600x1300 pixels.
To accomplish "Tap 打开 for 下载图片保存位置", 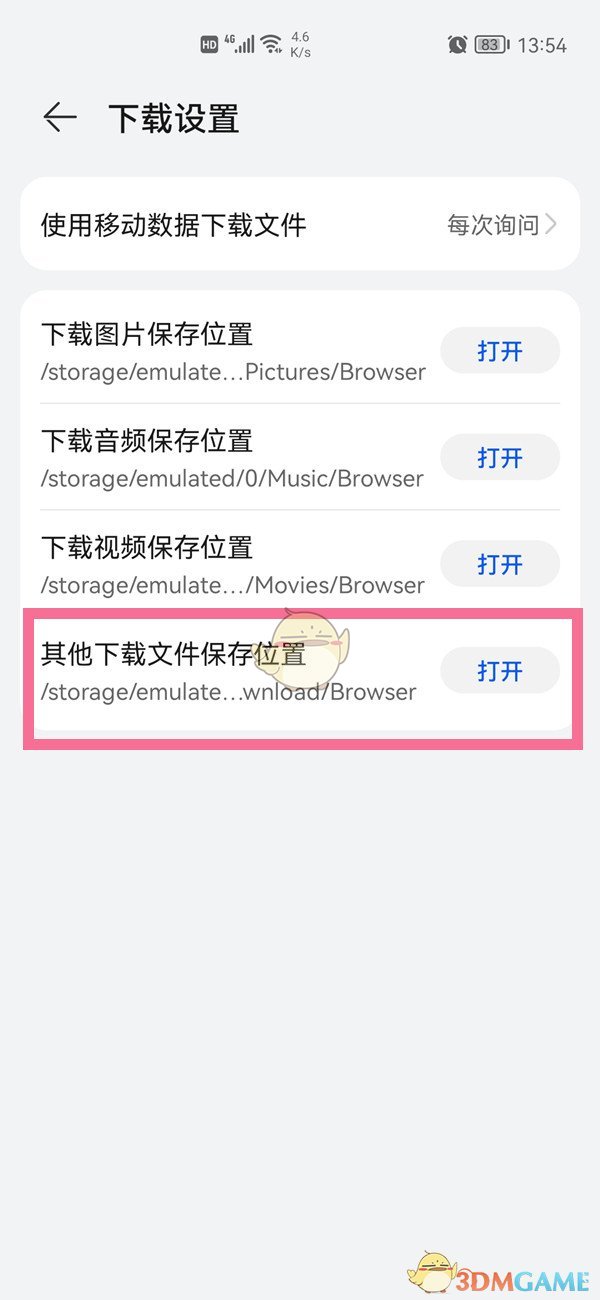I will 500,351.
